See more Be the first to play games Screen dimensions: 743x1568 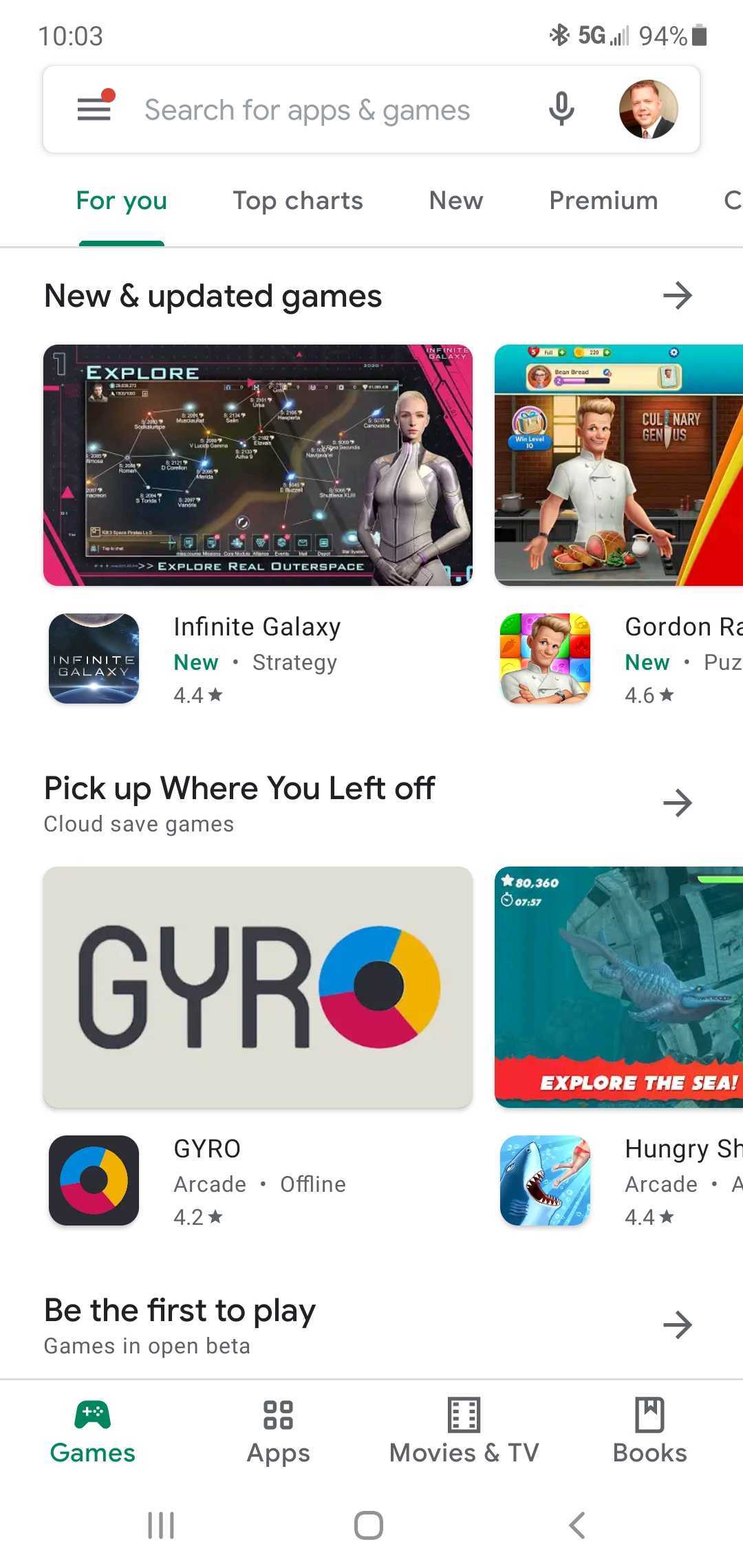(x=677, y=1325)
